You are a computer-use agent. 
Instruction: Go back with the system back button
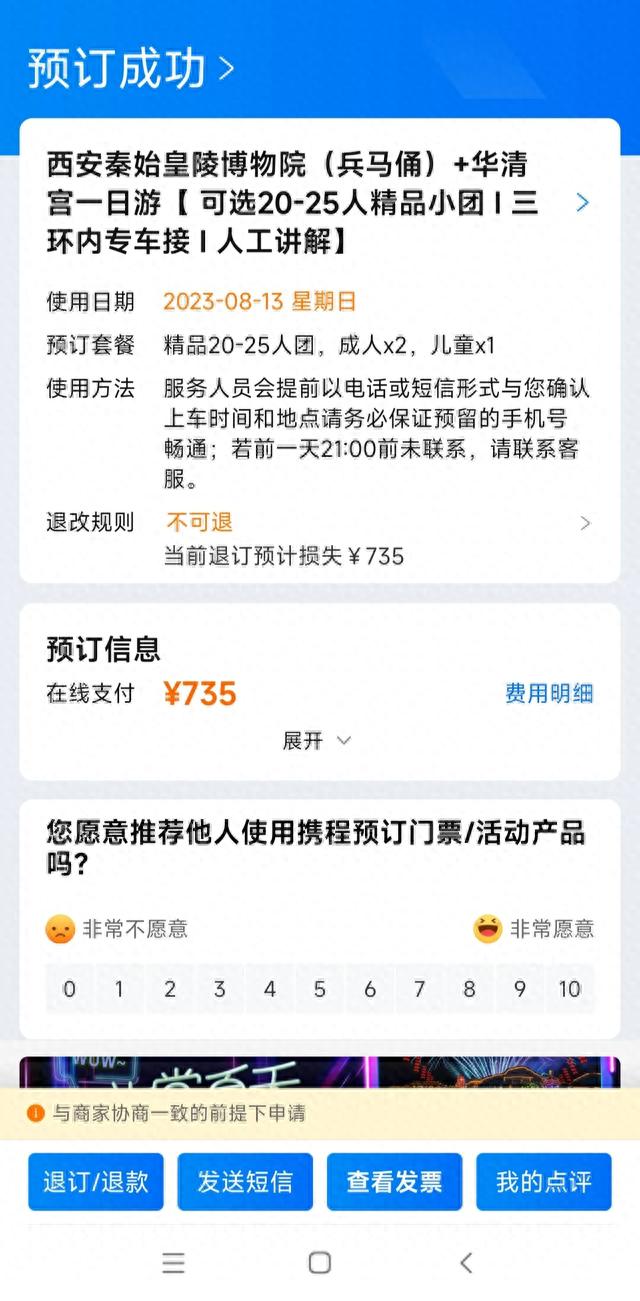[466, 1262]
